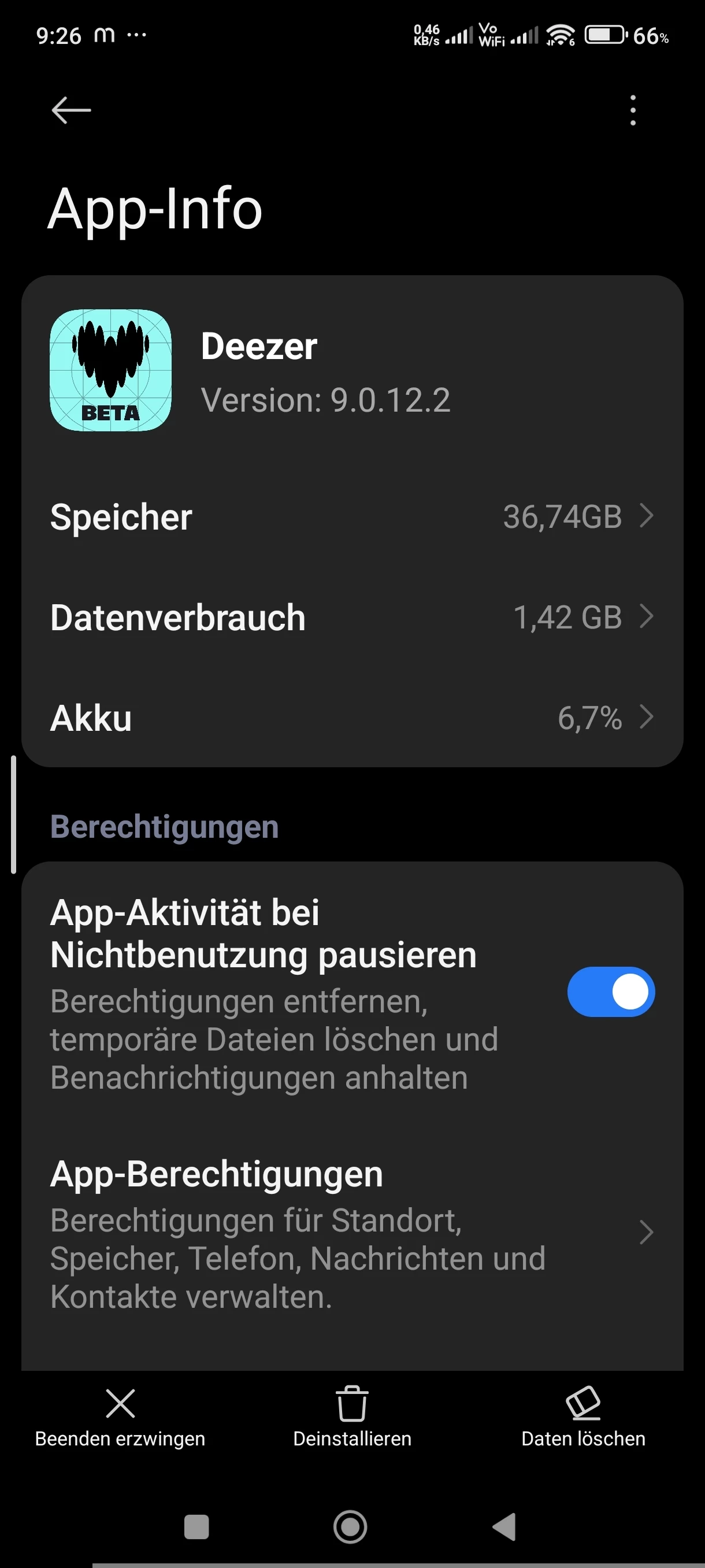
Task: Open Akku battery usage
Action: [x=351, y=718]
